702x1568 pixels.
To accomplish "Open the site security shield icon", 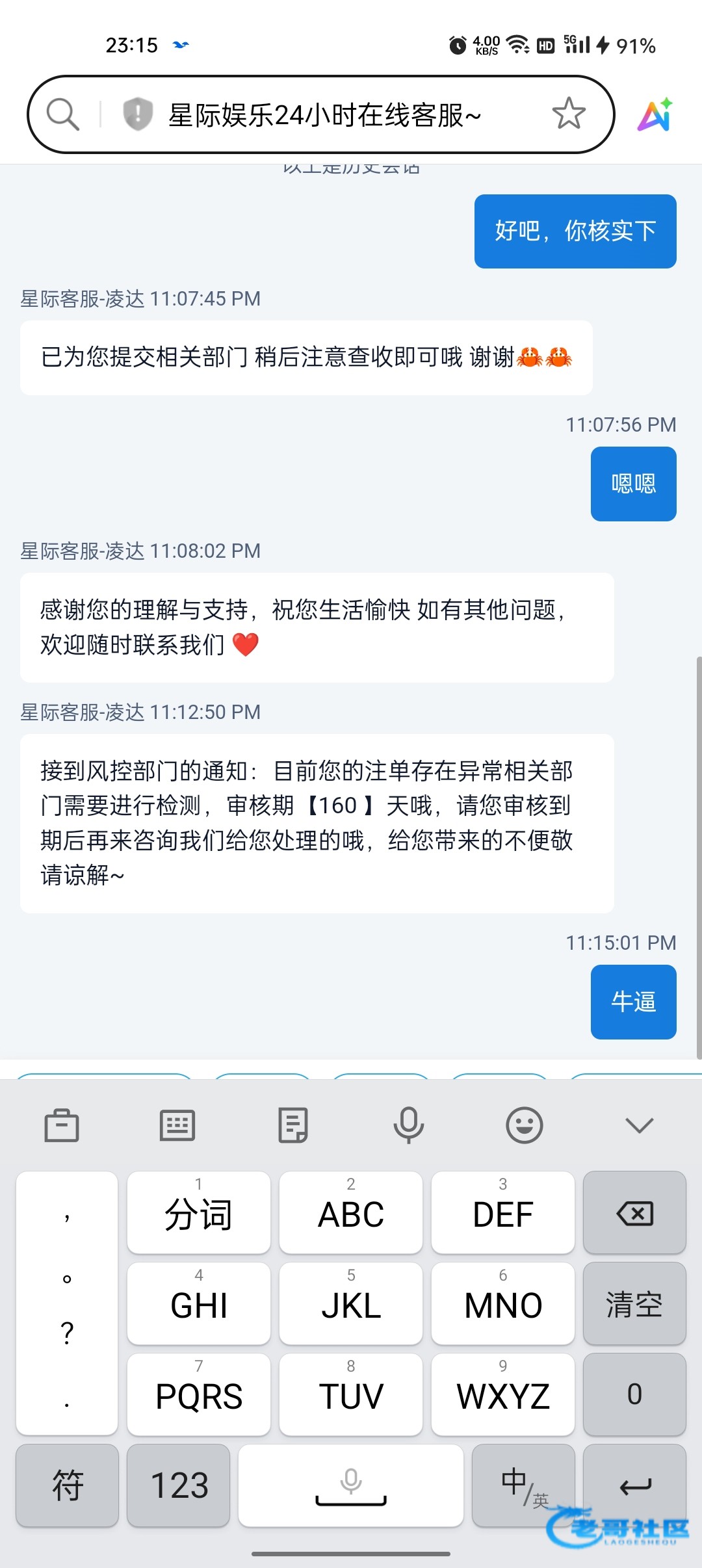I will click(x=137, y=114).
